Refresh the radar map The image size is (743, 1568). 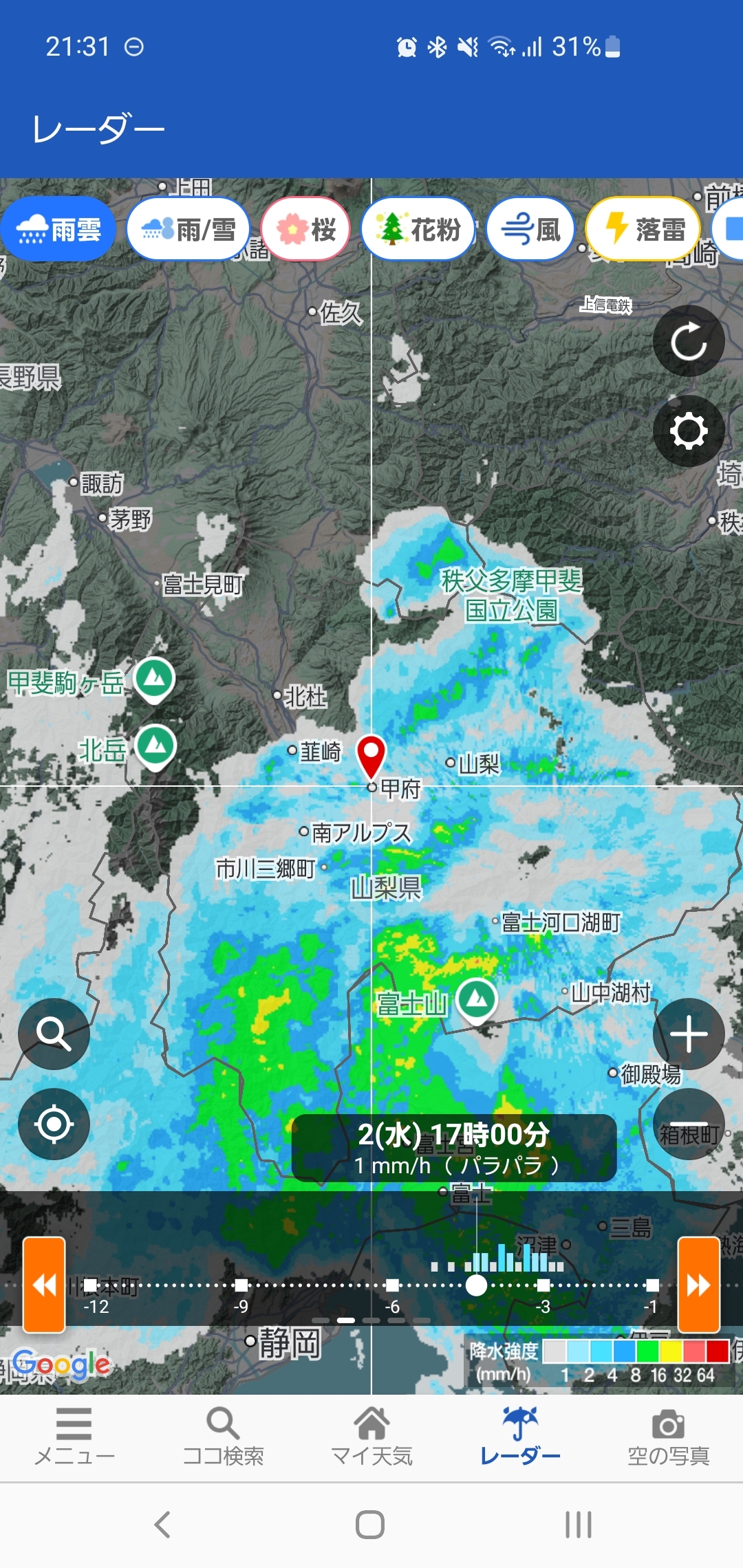pos(688,341)
